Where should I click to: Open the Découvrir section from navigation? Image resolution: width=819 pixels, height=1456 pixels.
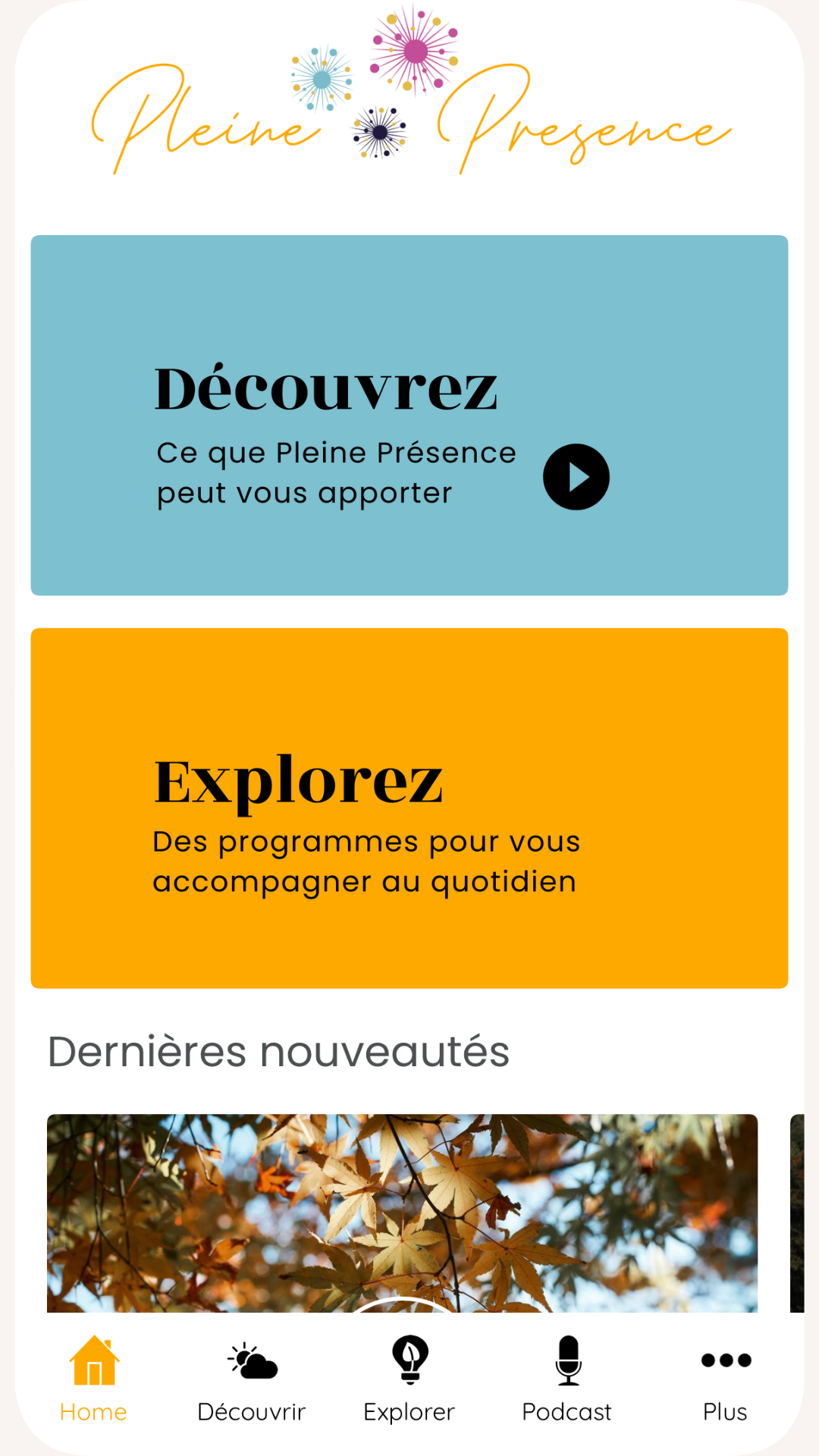click(x=252, y=1412)
